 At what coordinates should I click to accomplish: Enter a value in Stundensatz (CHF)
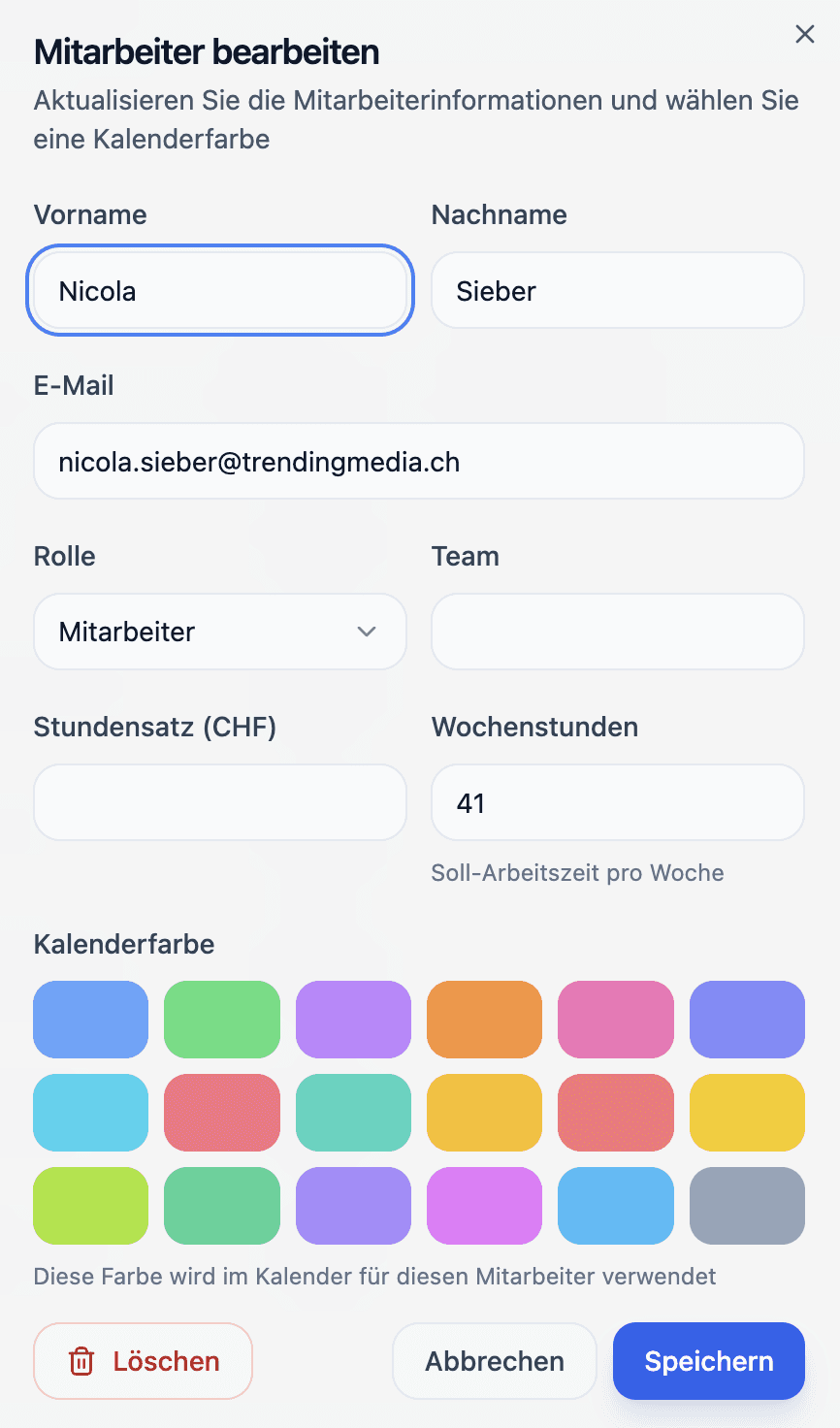click(x=220, y=802)
